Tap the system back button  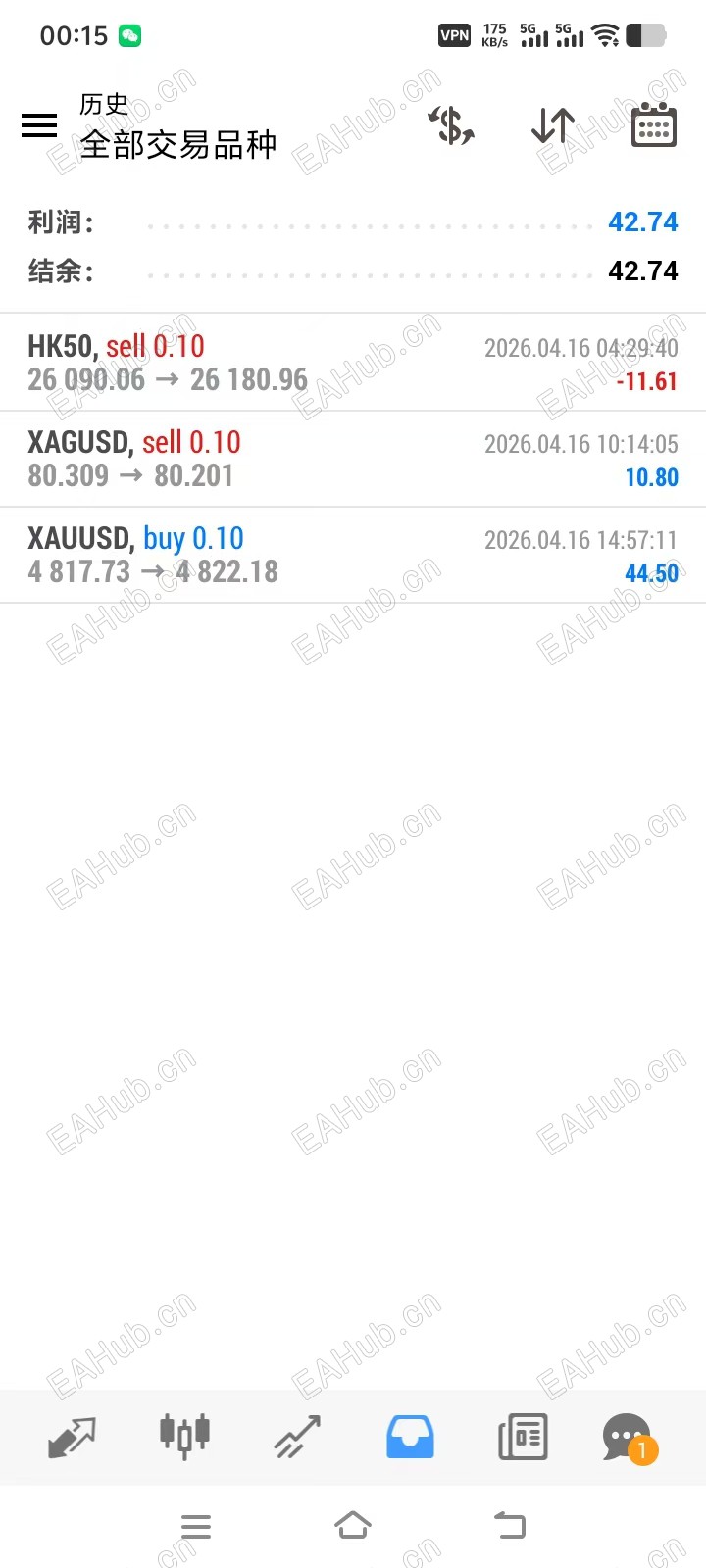click(510, 1526)
